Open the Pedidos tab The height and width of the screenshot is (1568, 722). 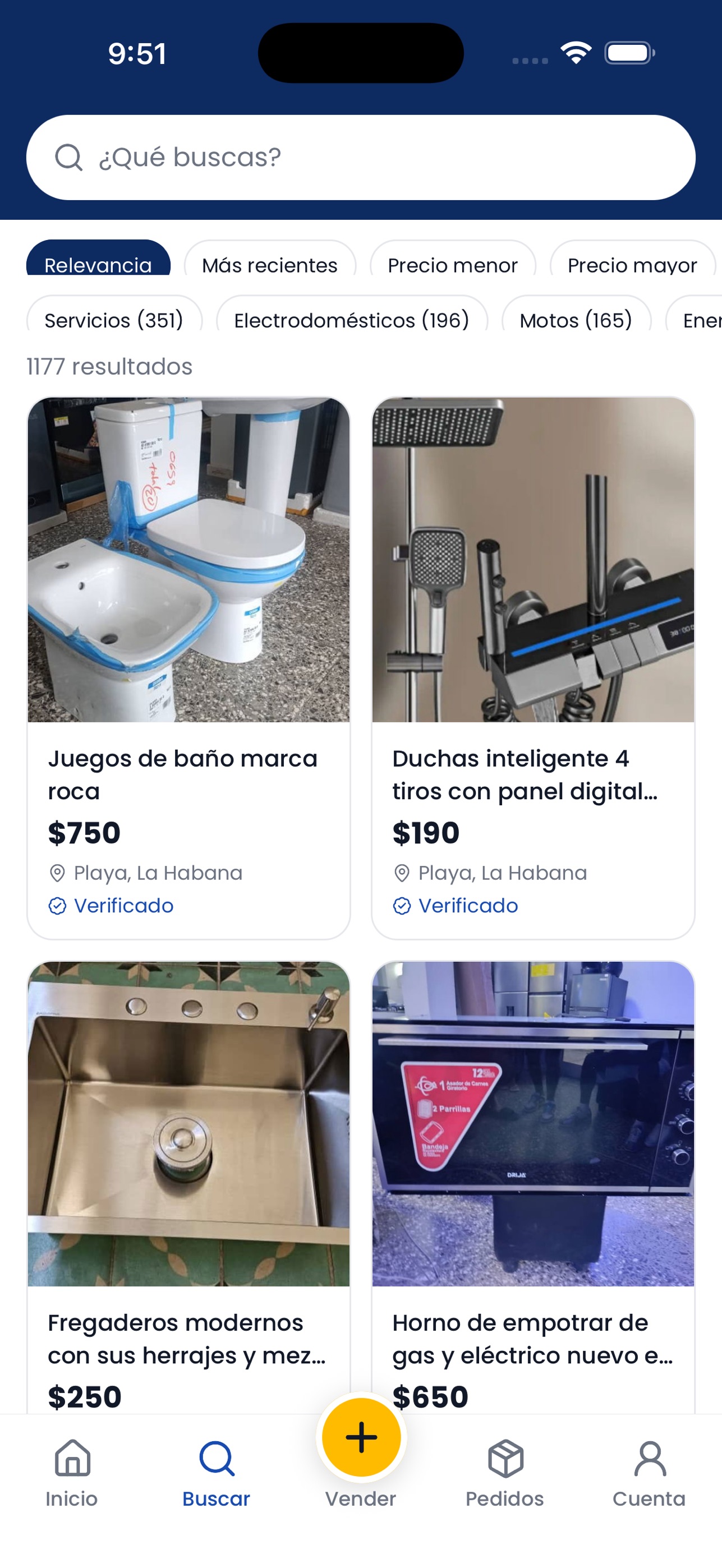pyautogui.click(x=505, y=1473)
